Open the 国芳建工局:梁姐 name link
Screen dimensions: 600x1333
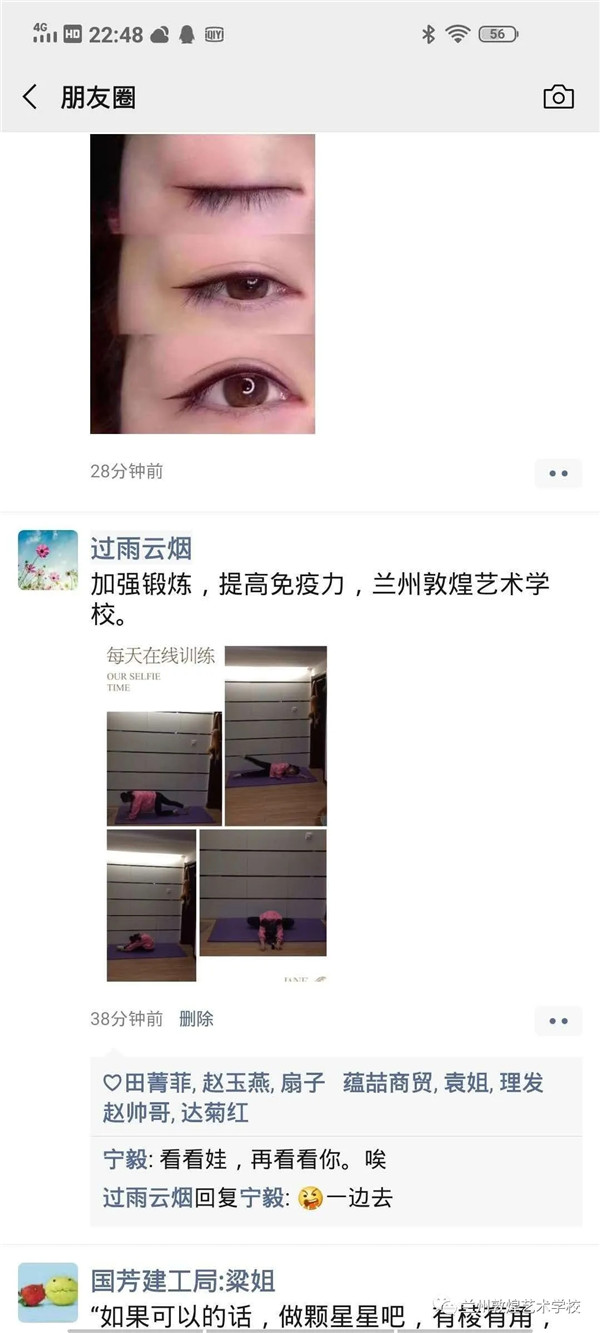tap(182, 1281)
